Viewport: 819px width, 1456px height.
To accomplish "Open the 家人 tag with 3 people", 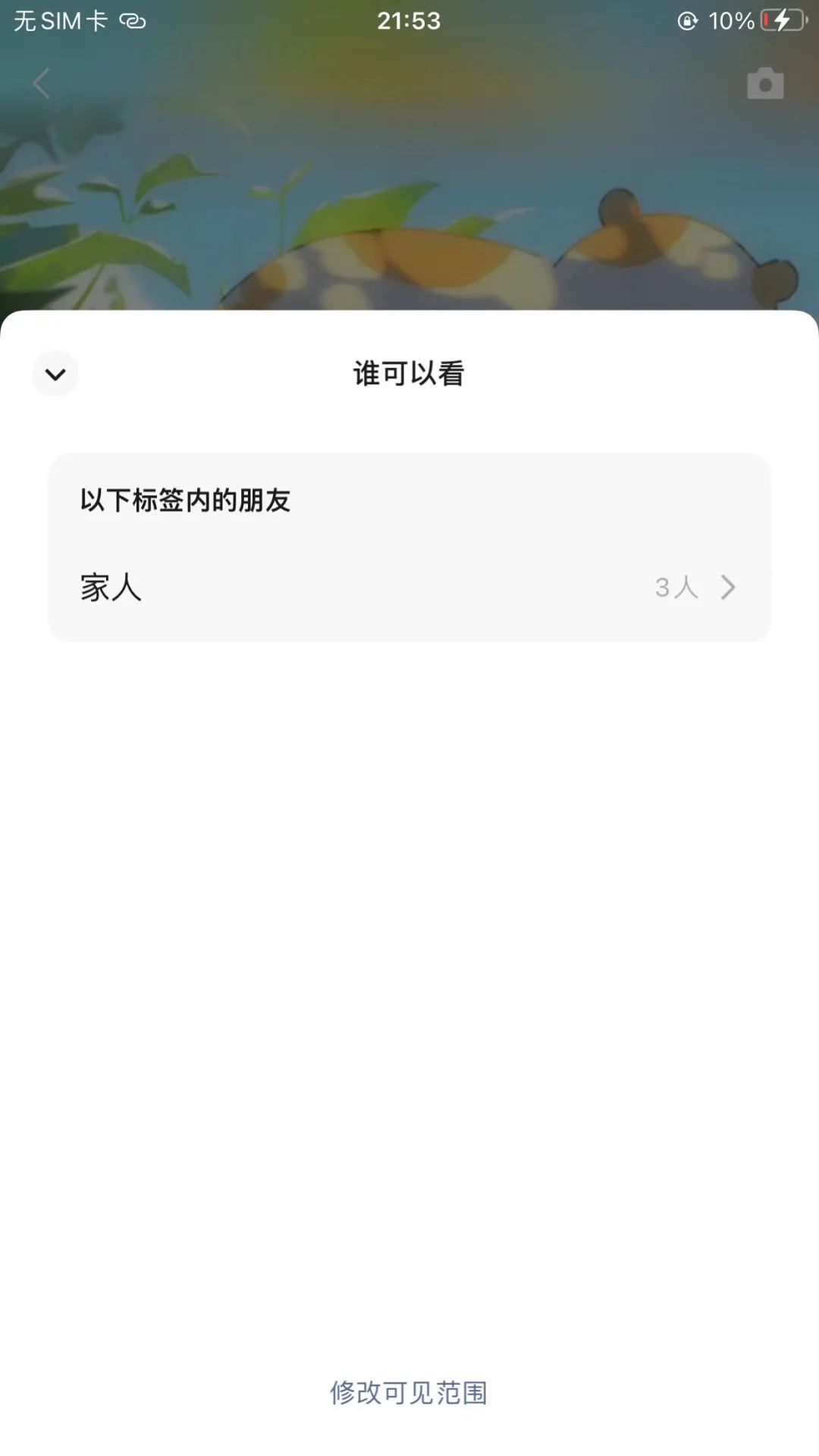I will point(409,588).
